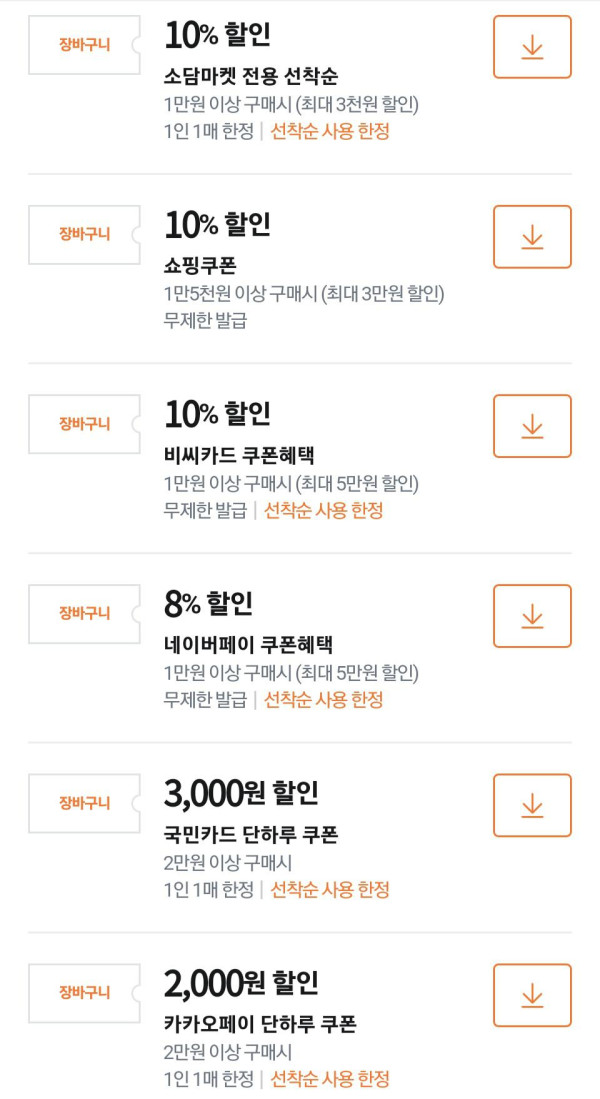Screen dimensions: 600x1099
Task: Download the 비씨카드 쿠폰혜택 coupon
Action: pyautogui.click(x=532, y=426)
